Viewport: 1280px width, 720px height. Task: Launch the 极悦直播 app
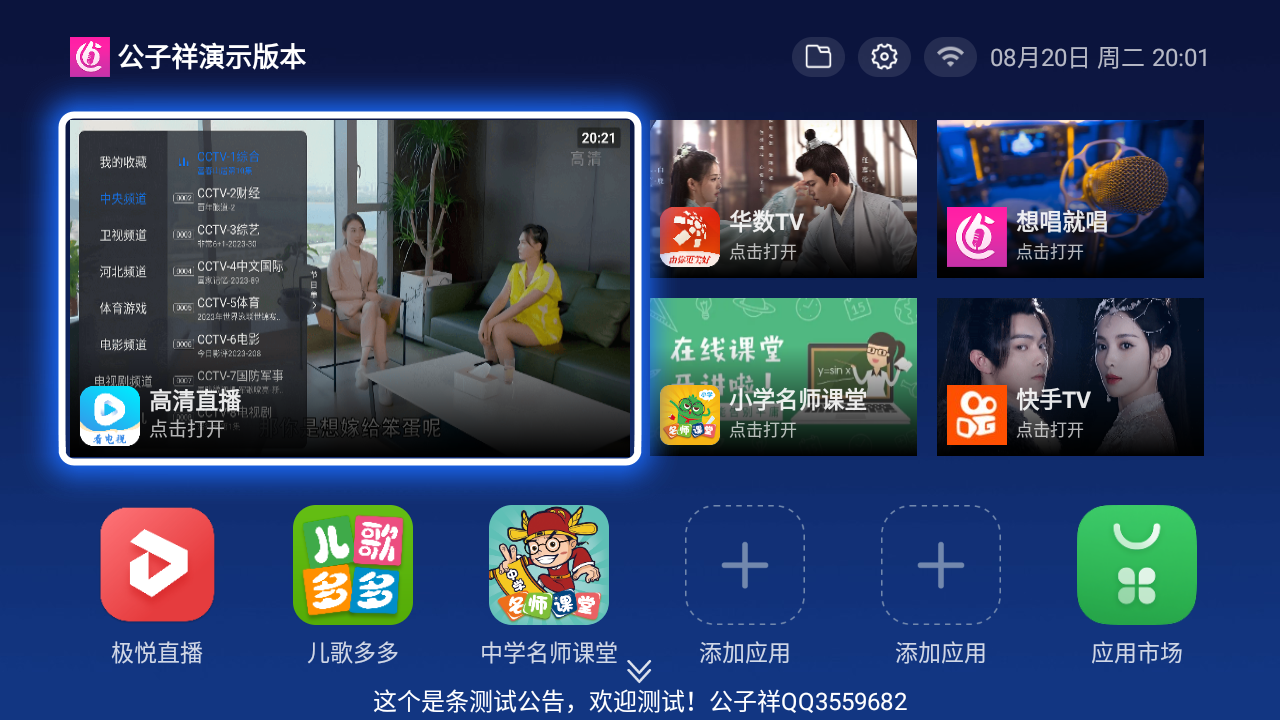coord(157,565)
